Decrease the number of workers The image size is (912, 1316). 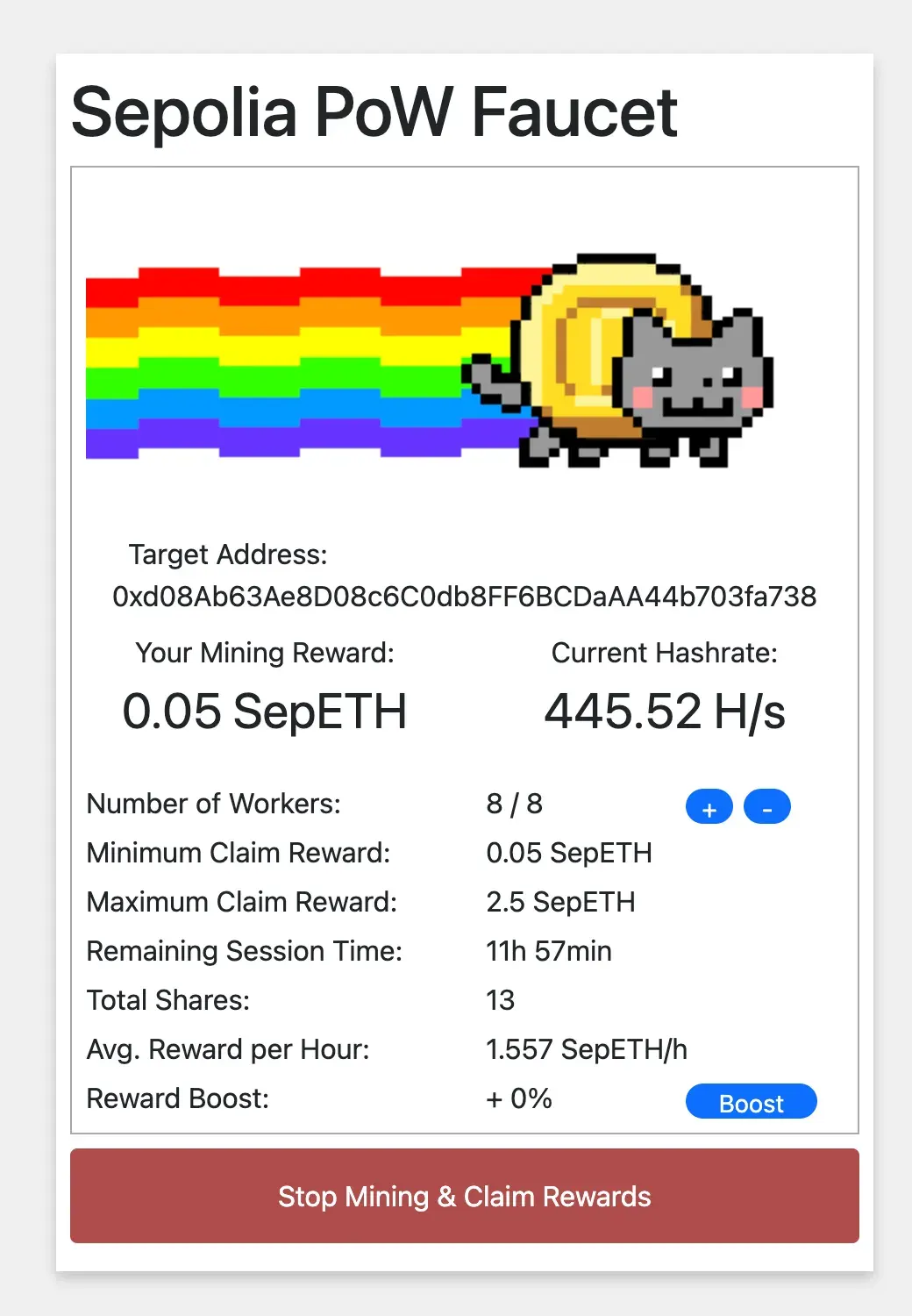click(x=766, y=807)
